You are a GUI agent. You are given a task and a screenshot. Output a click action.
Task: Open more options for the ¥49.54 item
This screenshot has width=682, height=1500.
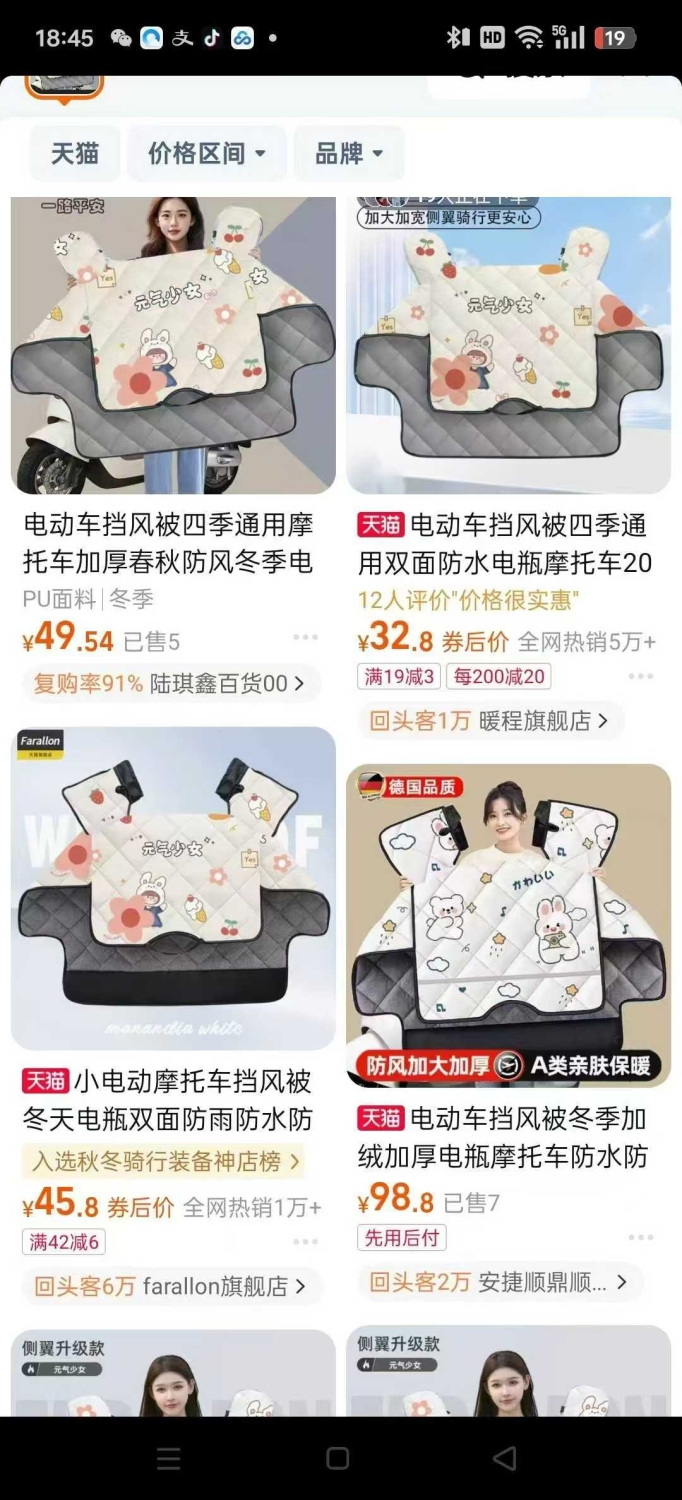tap(305, 637)
